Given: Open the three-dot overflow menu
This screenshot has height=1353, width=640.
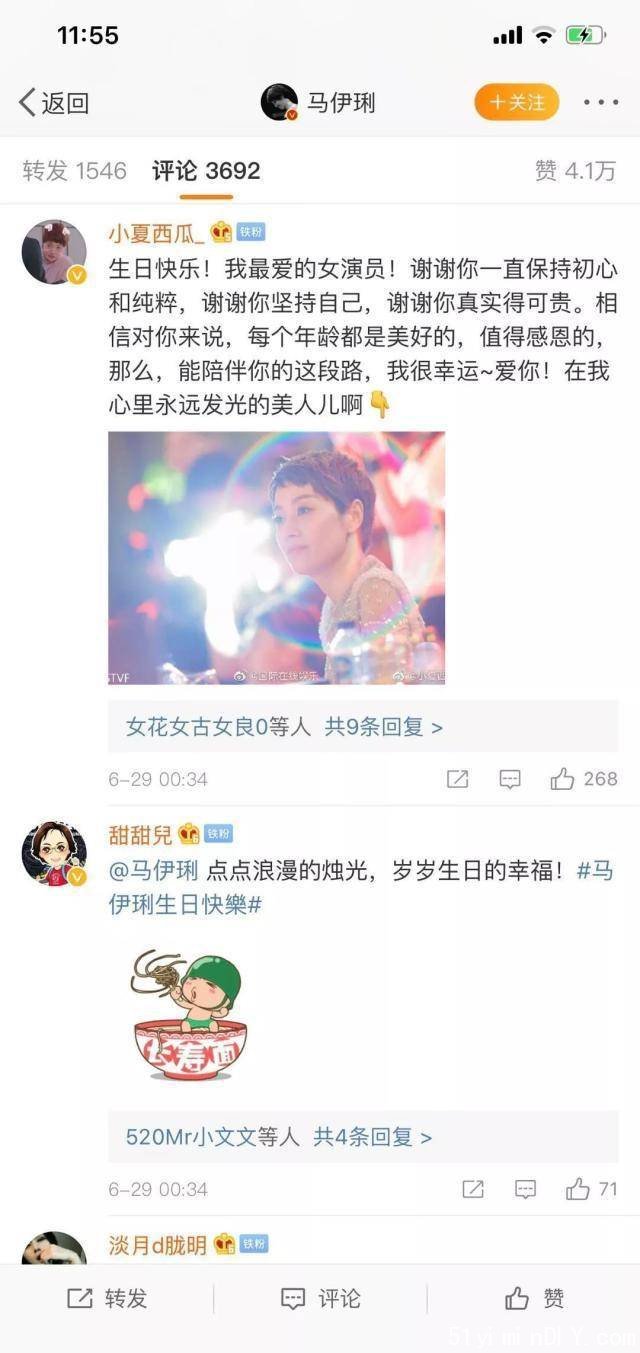Looking at the screenshot, I should click(600, 102).
